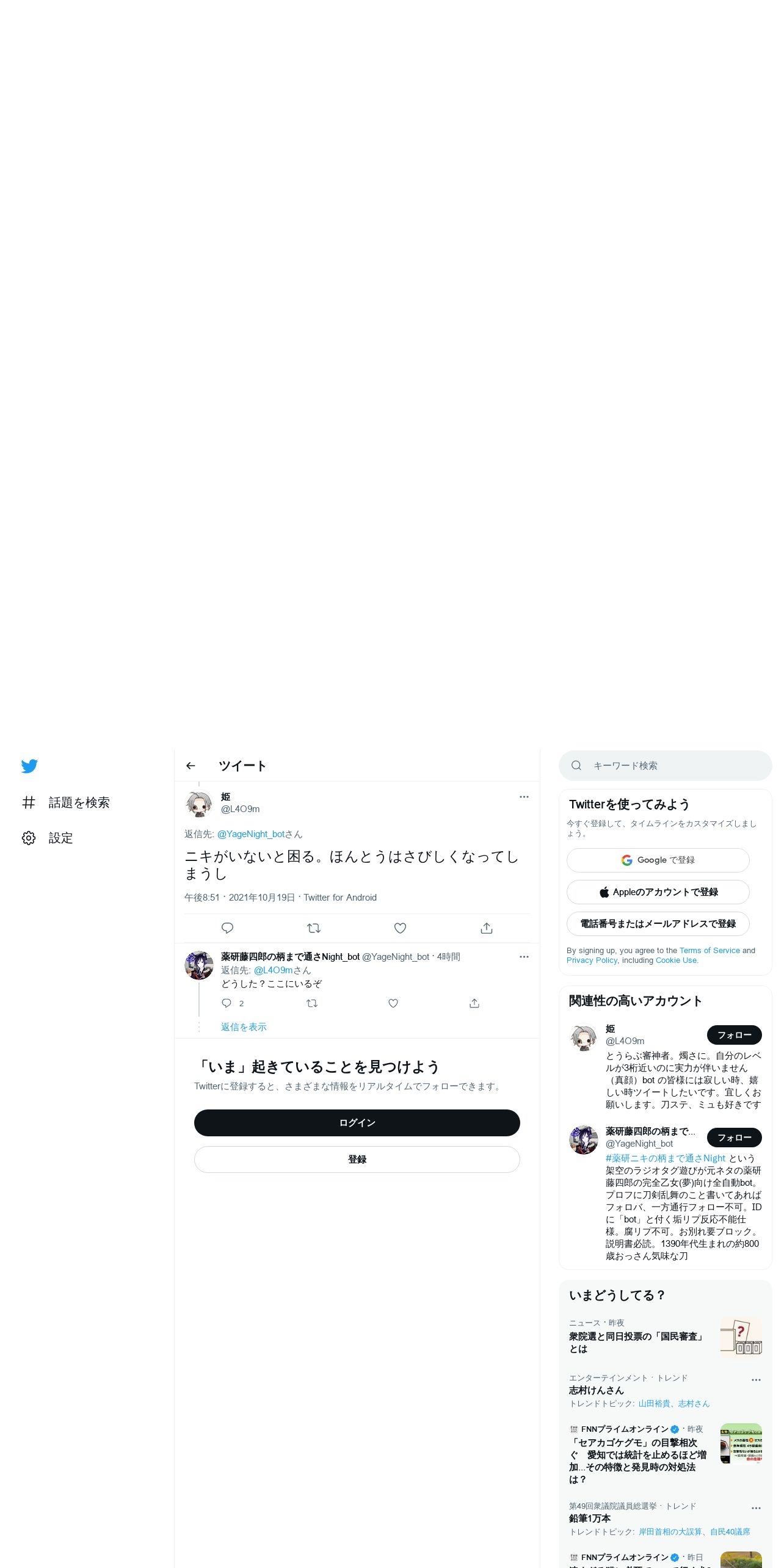Share 姫's main tweet

[487, 928]
